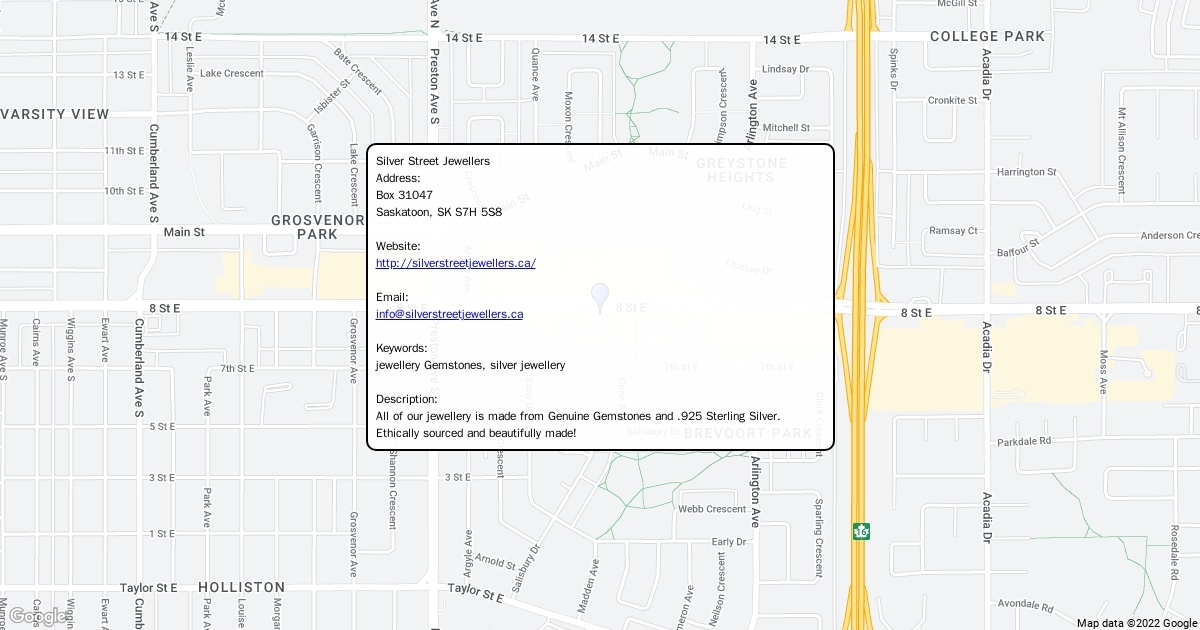Tap the info@silverstreetjewellers.ca email link

(x=449, y=314)
